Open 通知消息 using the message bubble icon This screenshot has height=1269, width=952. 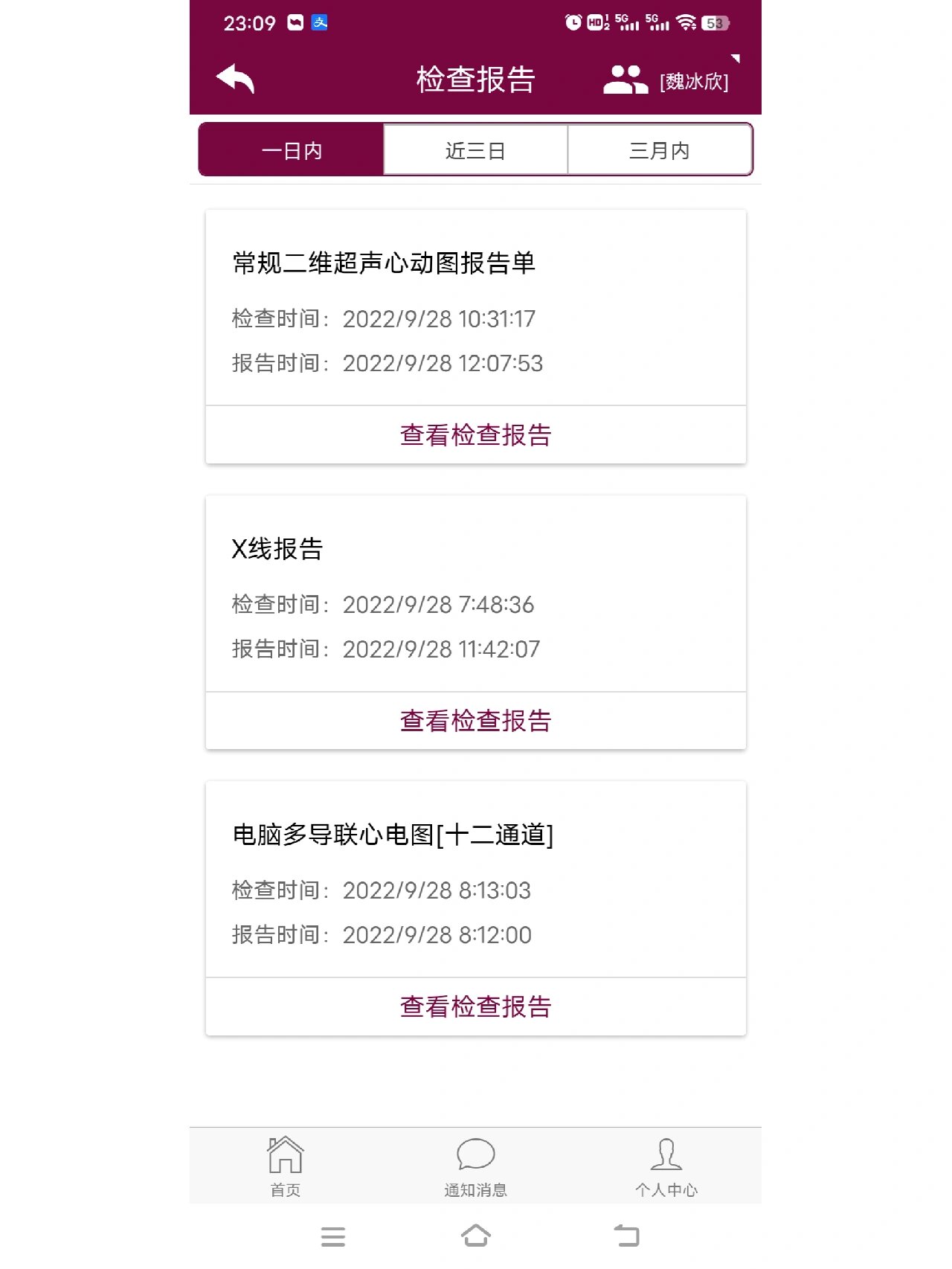click(477, 1163)
